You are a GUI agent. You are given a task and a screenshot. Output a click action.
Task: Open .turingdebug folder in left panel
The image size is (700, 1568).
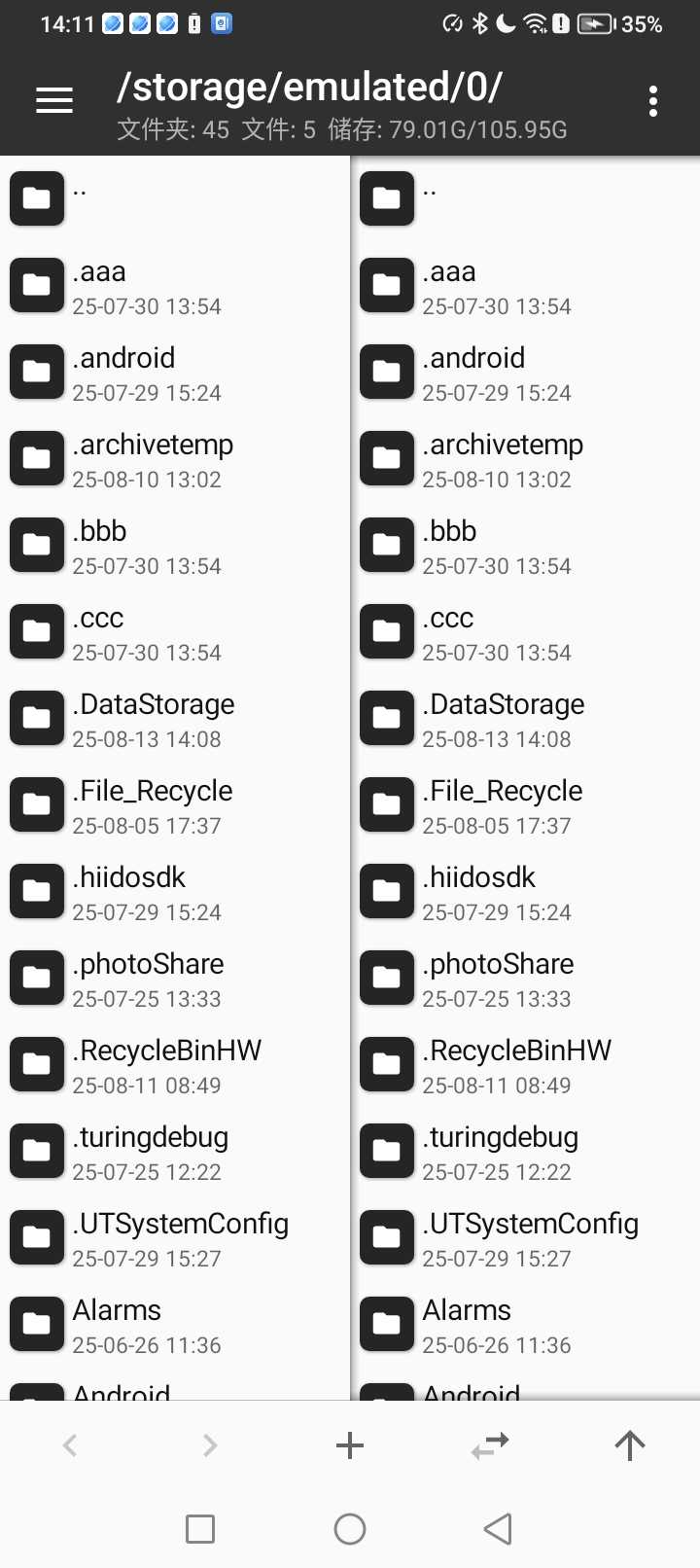coord(175,1152)
